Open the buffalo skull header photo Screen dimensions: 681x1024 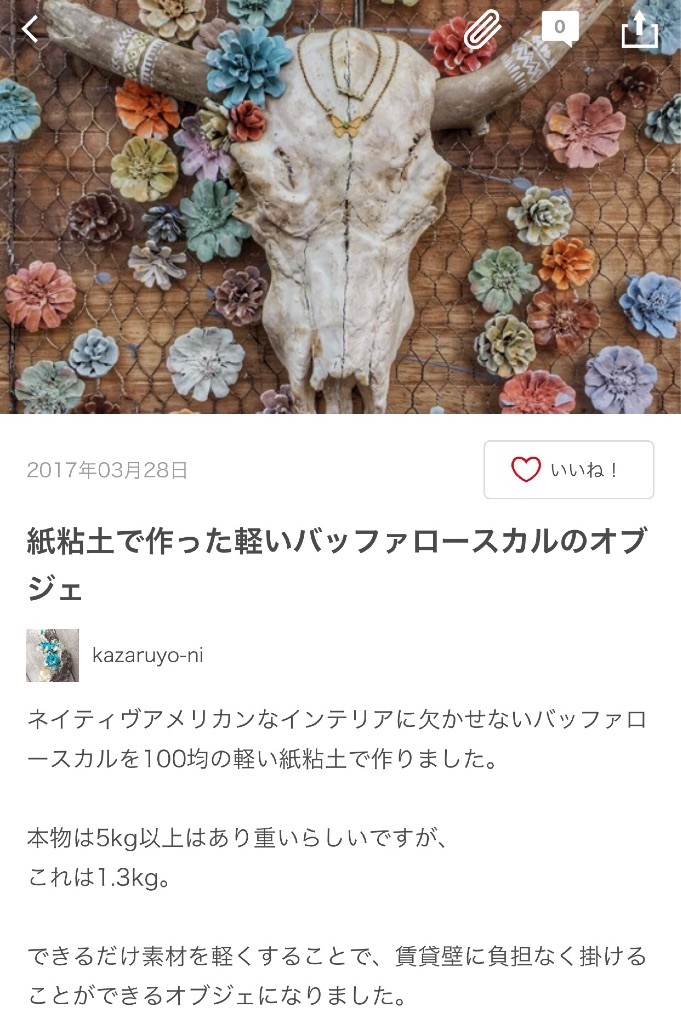coord(340,230)
